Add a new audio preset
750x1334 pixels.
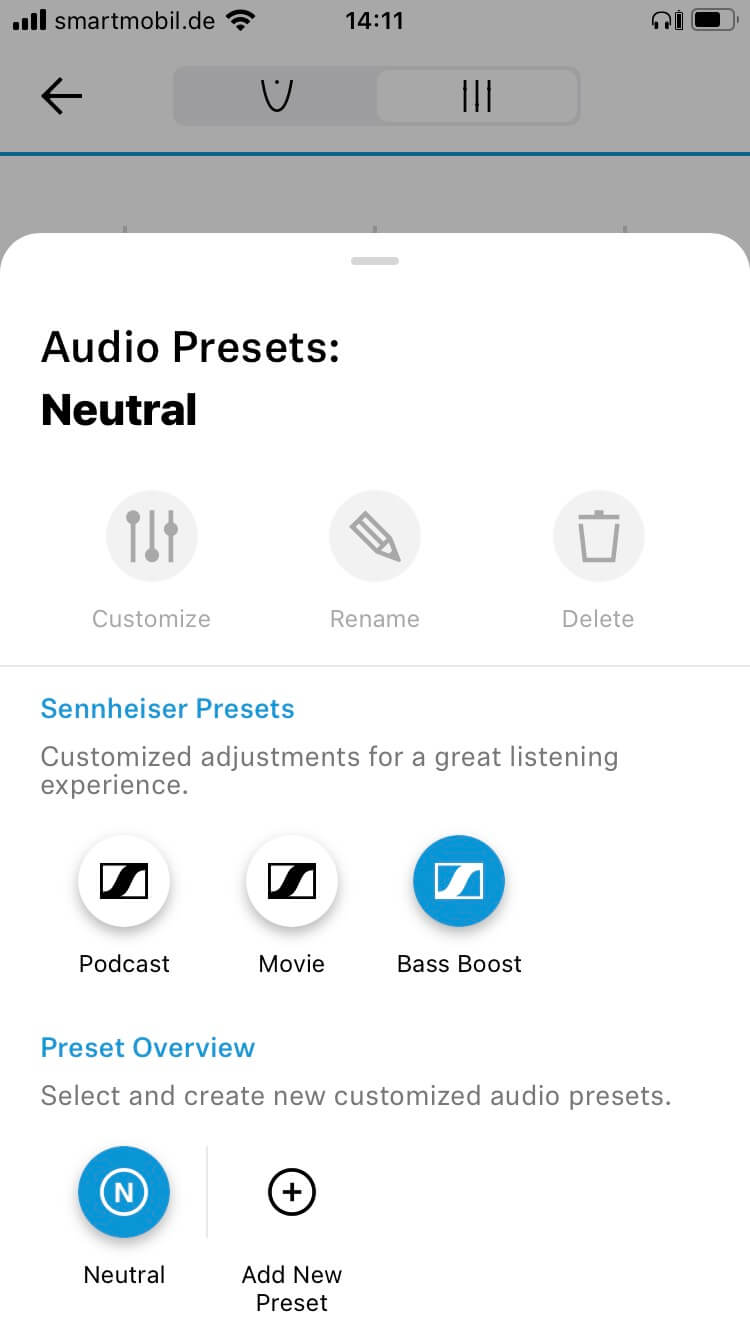292,1192
